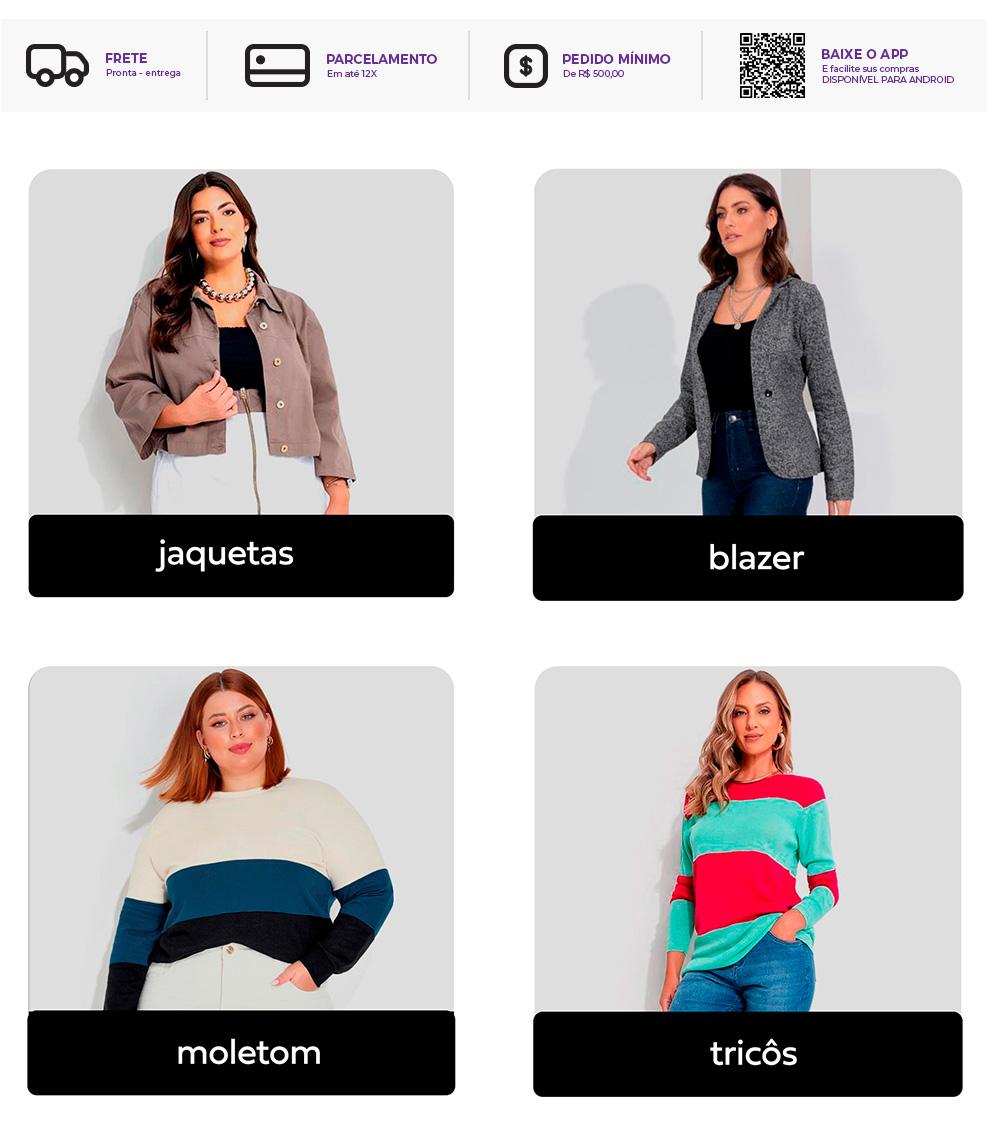Click the FRETE header label

point(127,58)
